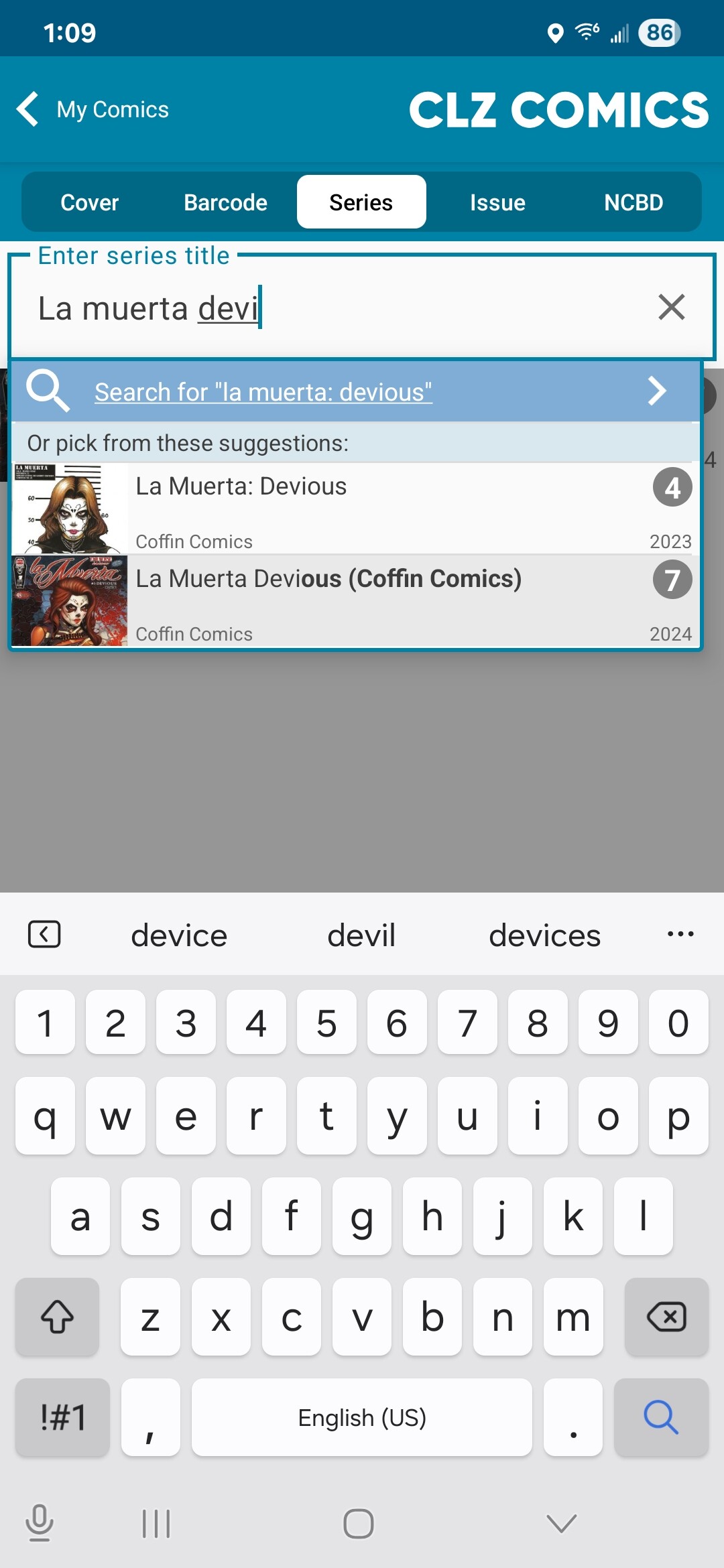The width and height of the screenshot is (724, 1568).
Task: Switch to the Barcode tab
Action: pos(225,202)
